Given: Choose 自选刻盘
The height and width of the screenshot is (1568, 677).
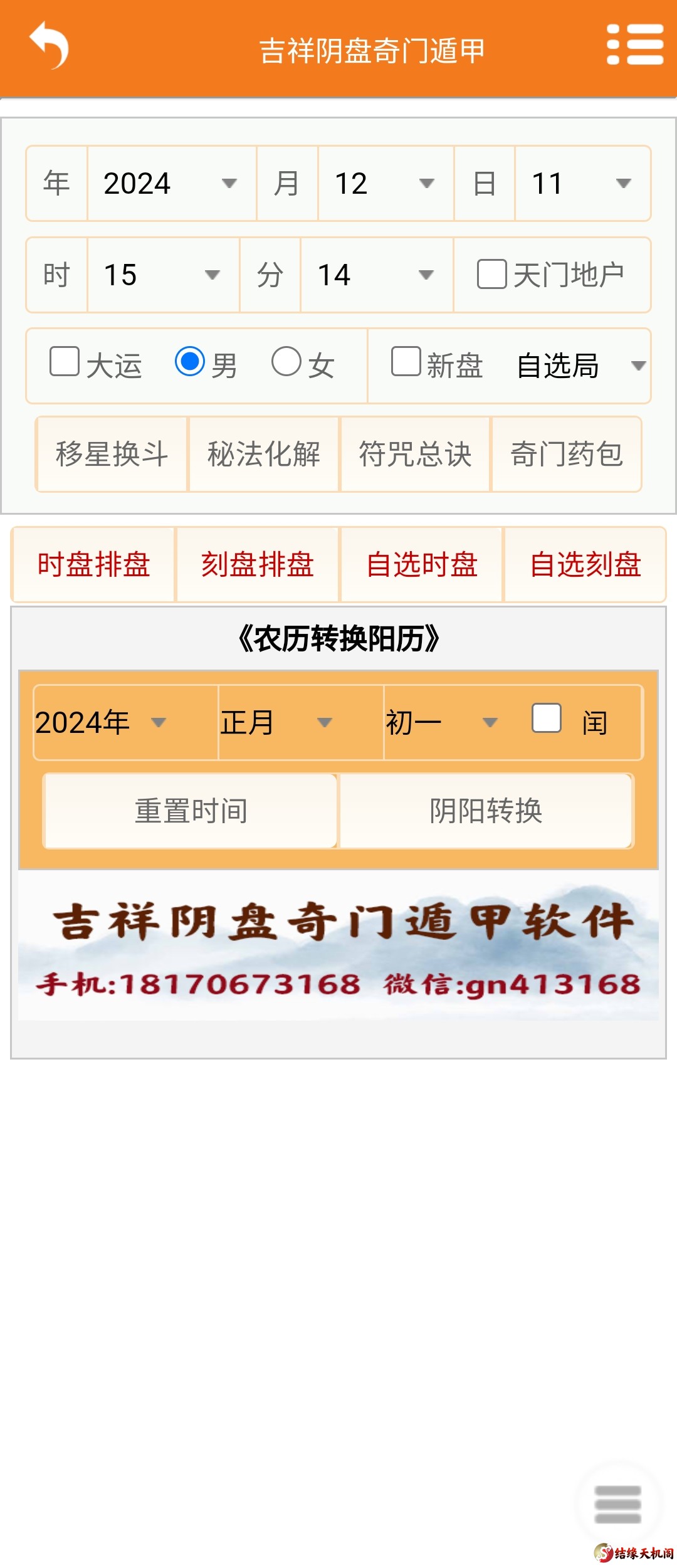Looking at the screenshot, I should point(585,564).
